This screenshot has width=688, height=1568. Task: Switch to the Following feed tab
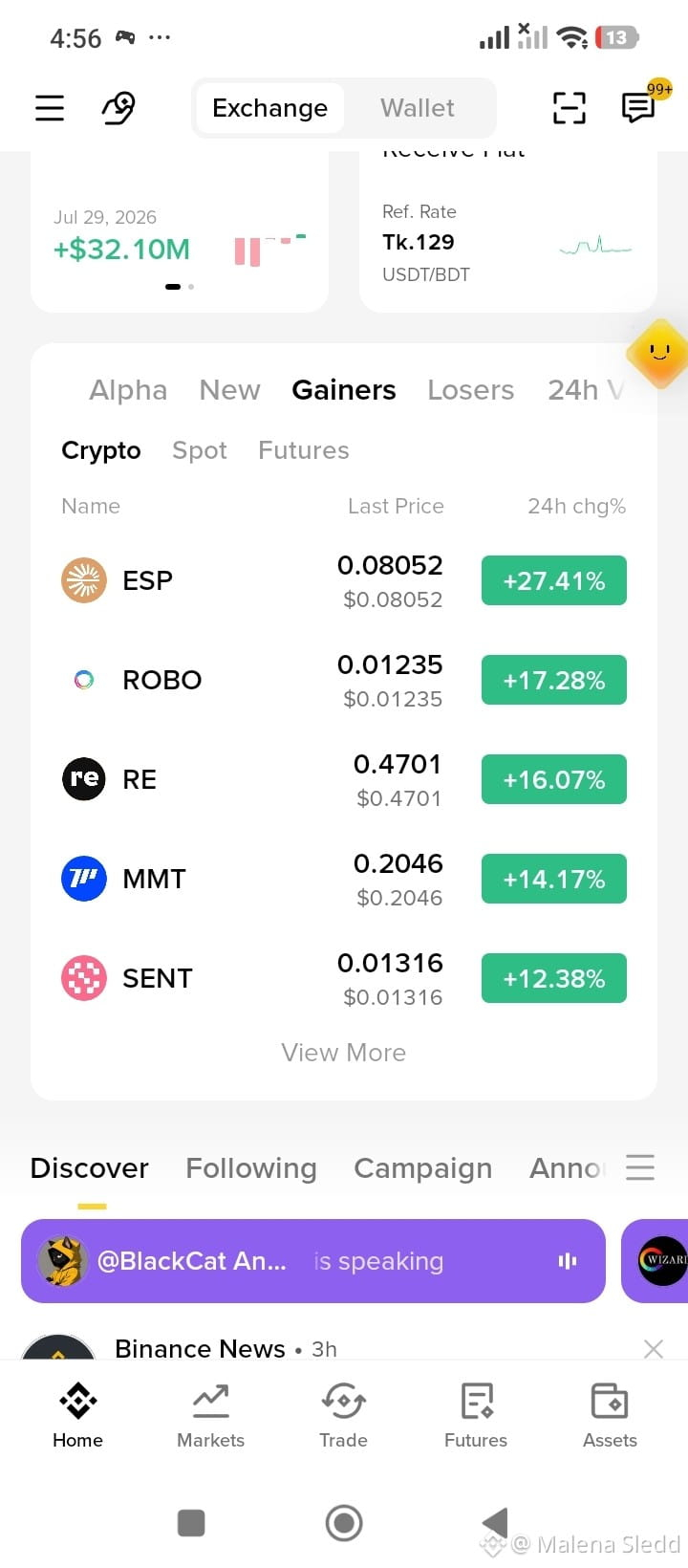coord(251,1168)
